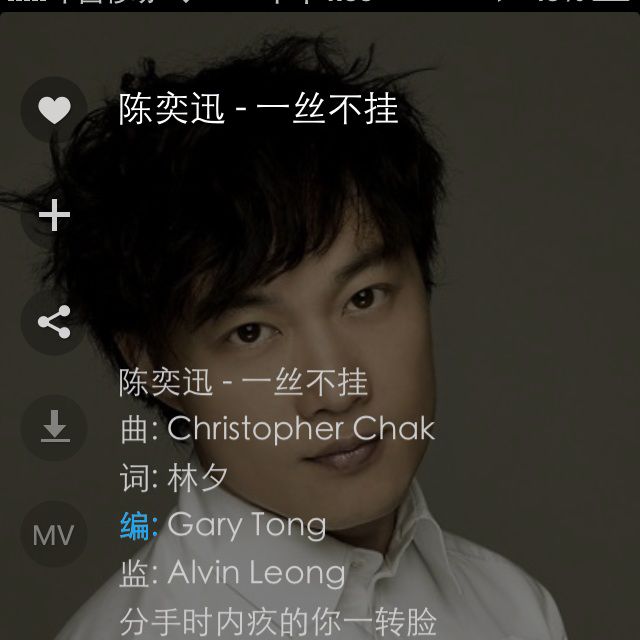Viewport: 640px width, 640px height.
Task: Share the current song
Action: (x=54, y=322)
